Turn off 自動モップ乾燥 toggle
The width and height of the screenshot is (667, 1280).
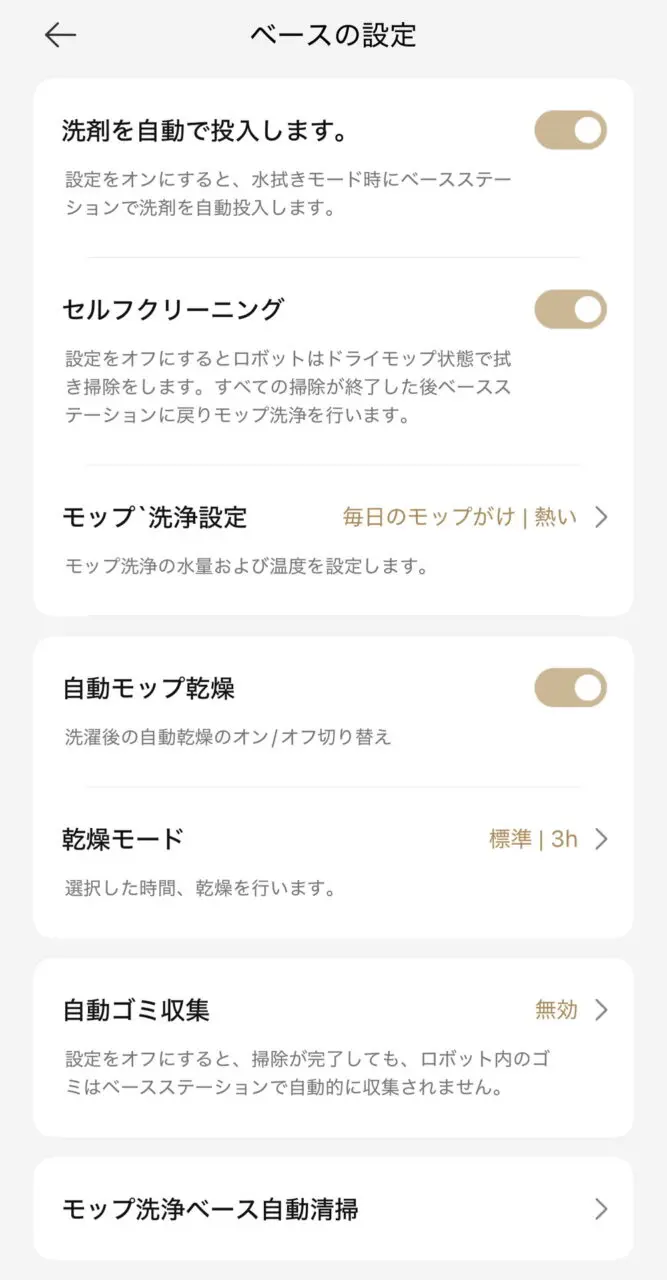pyautogui.click(x=570, y=688)
